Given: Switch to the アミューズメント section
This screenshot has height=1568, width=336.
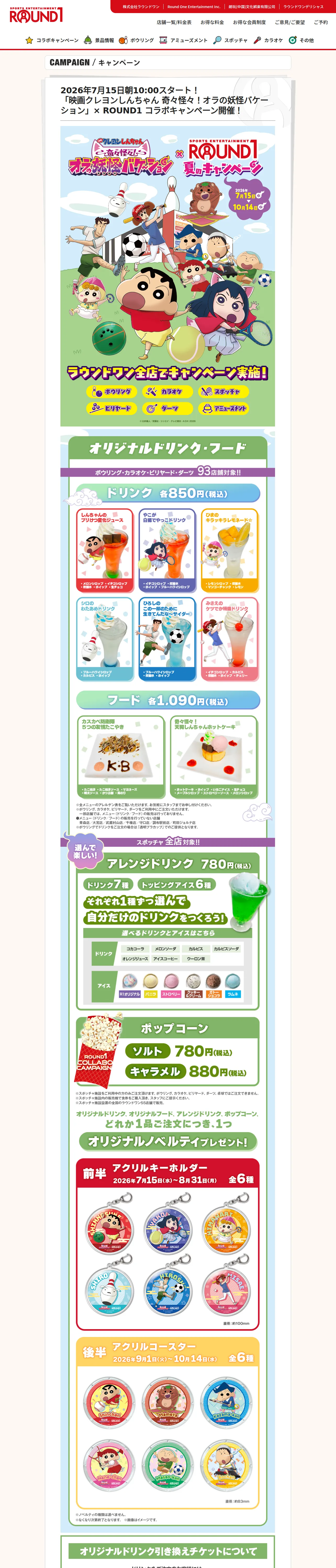Looking at the screenshot, I should (183, 40).
